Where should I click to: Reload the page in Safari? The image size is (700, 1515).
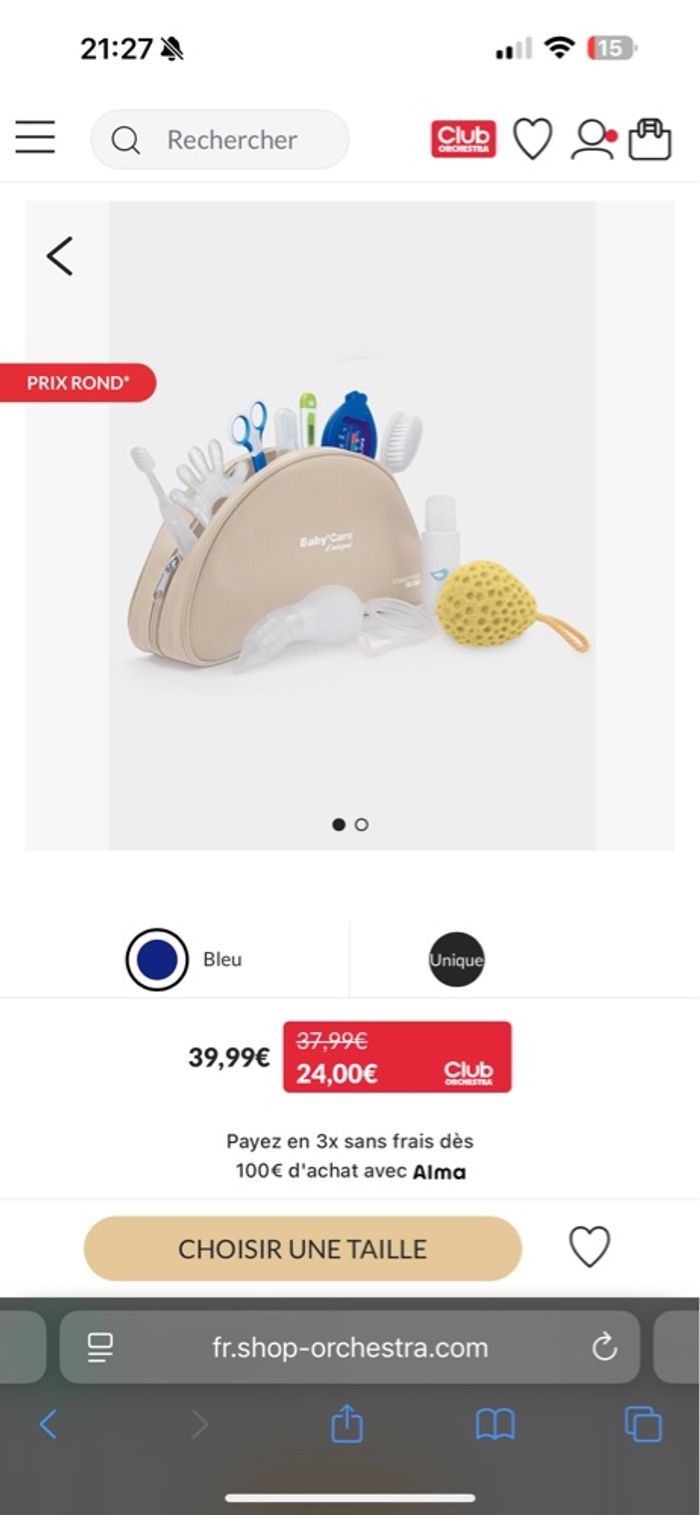[x=604, y=1348]
